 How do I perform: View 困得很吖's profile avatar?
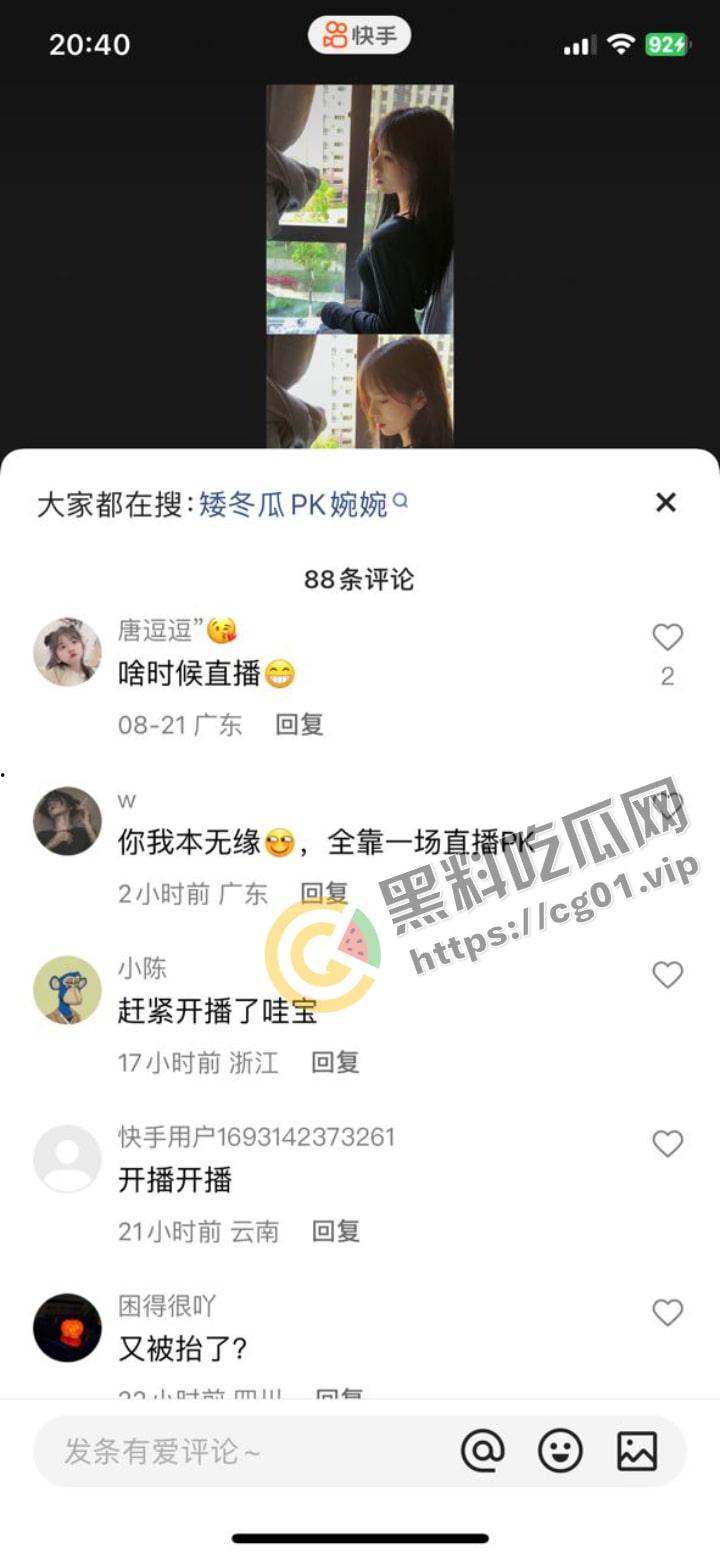[67, 1327]
